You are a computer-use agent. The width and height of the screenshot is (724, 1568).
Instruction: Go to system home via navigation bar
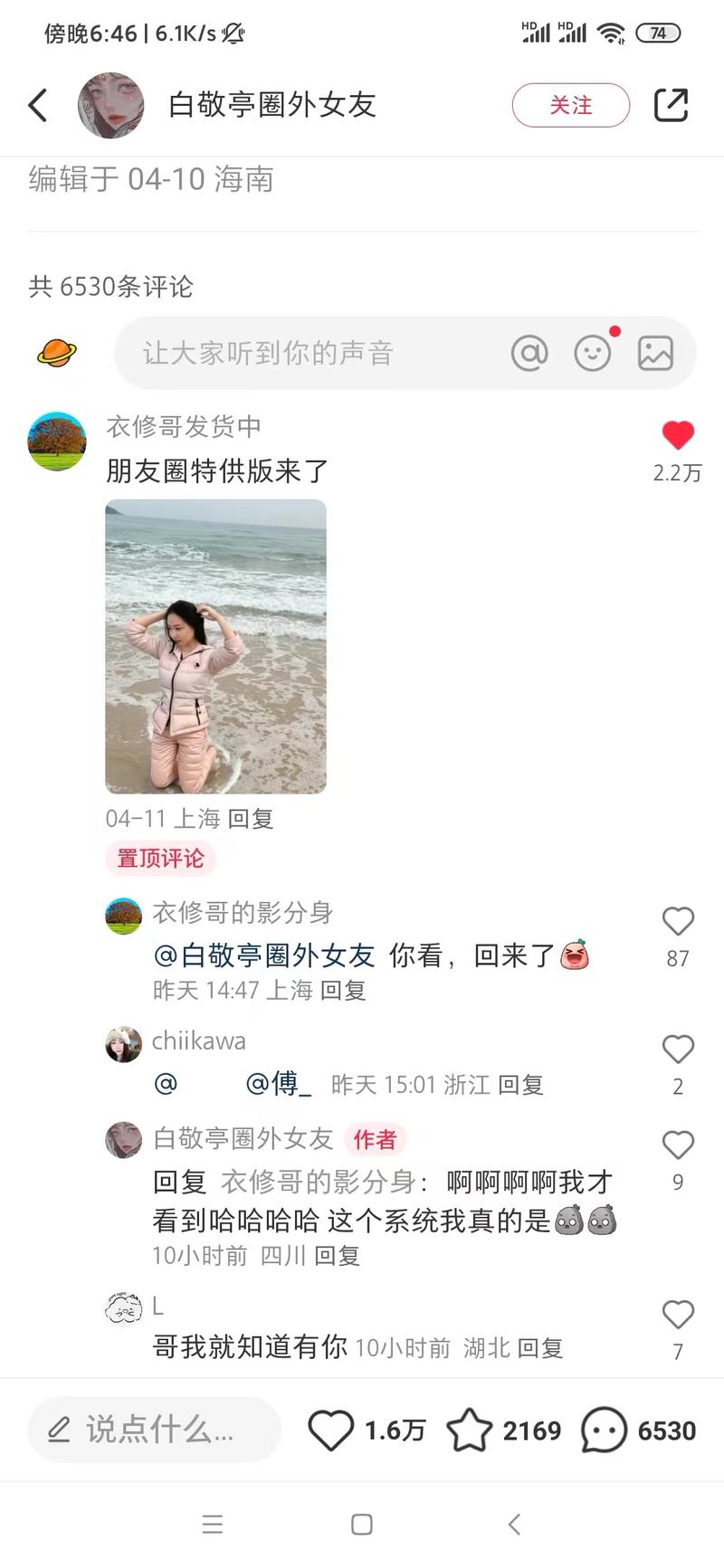click(362, 1525)
